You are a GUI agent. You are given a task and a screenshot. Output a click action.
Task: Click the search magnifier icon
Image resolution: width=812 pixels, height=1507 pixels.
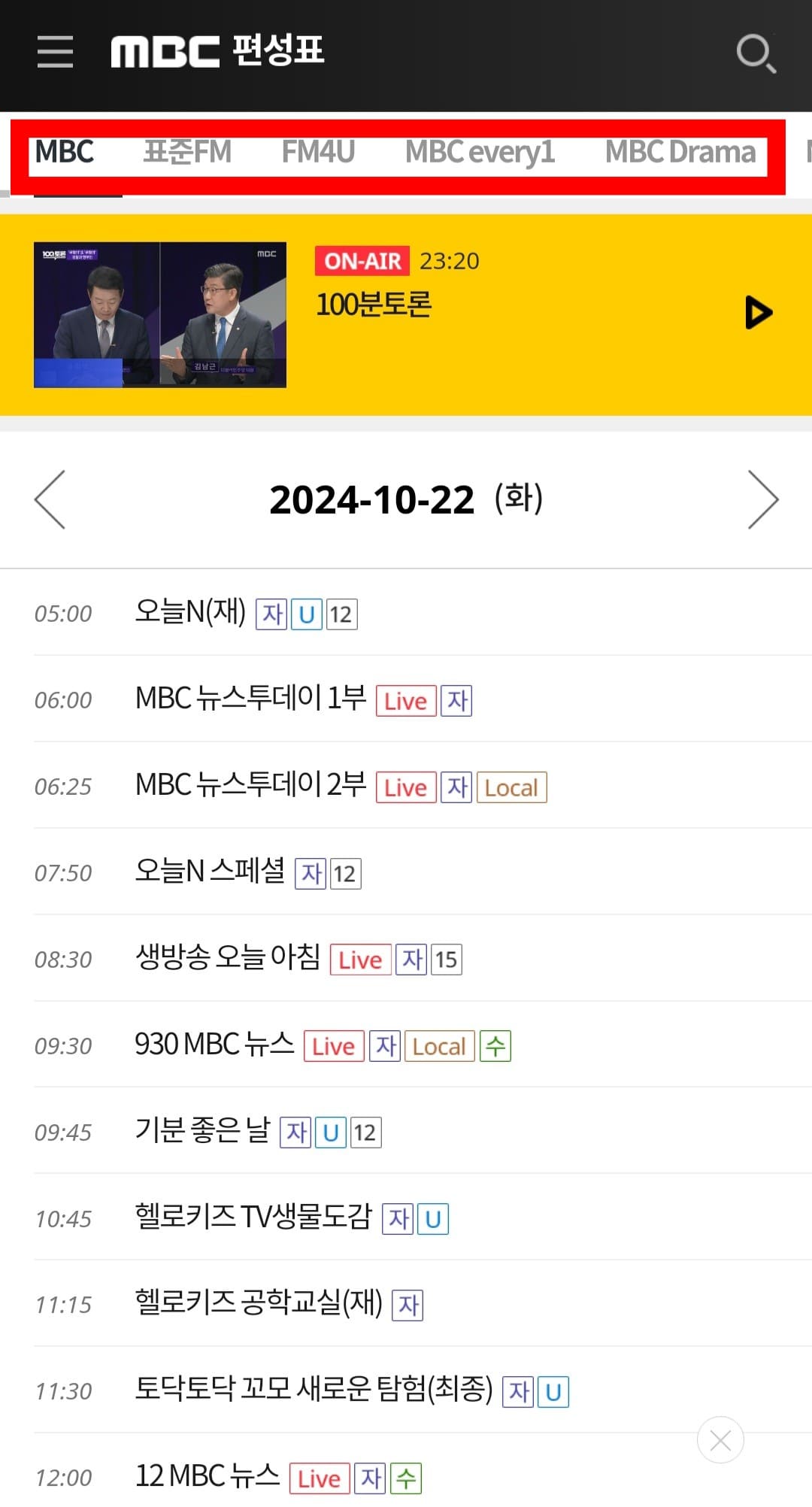pos(757,53)
